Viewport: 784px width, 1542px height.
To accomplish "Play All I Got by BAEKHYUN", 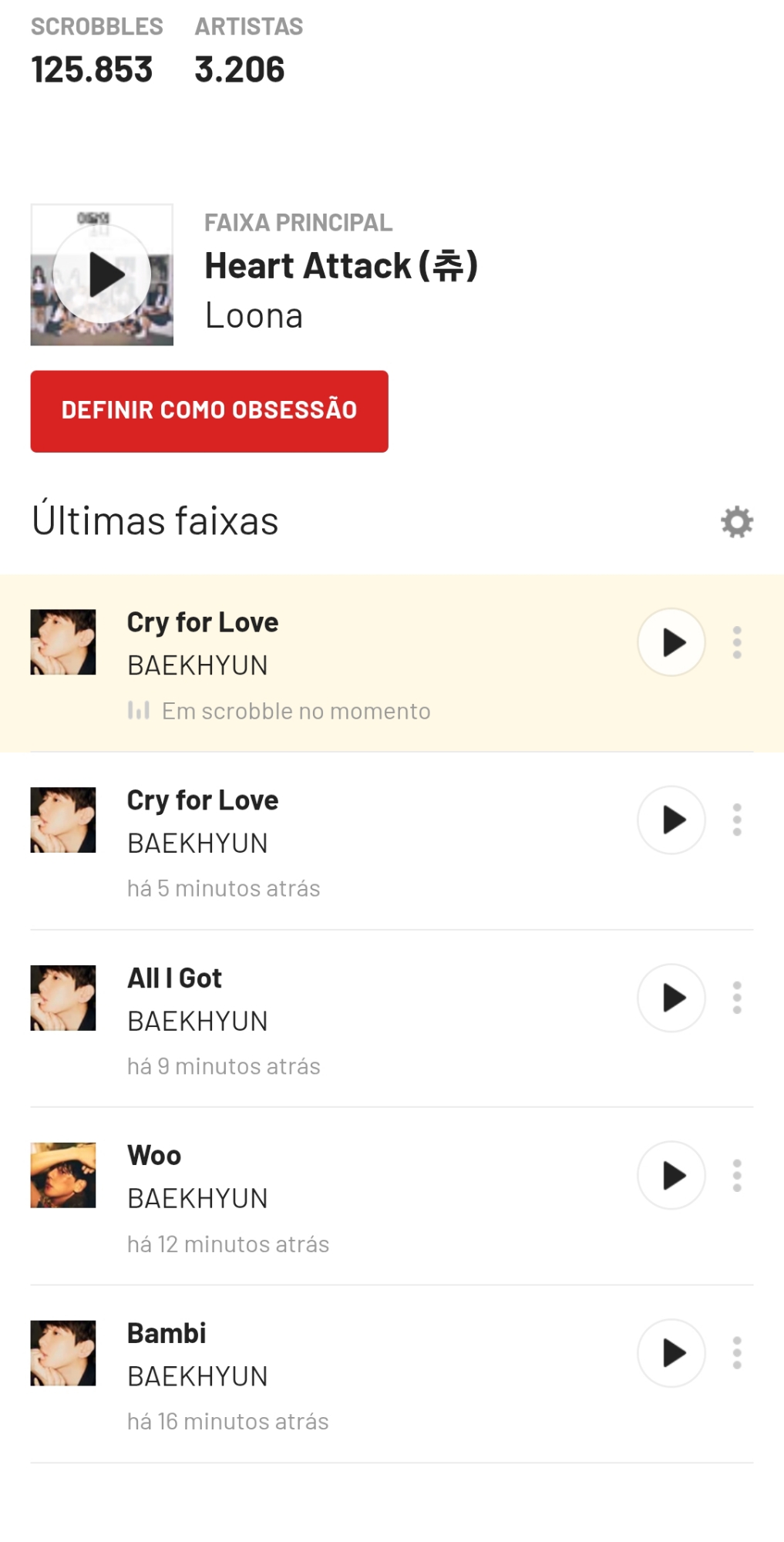I will (671, 998).
